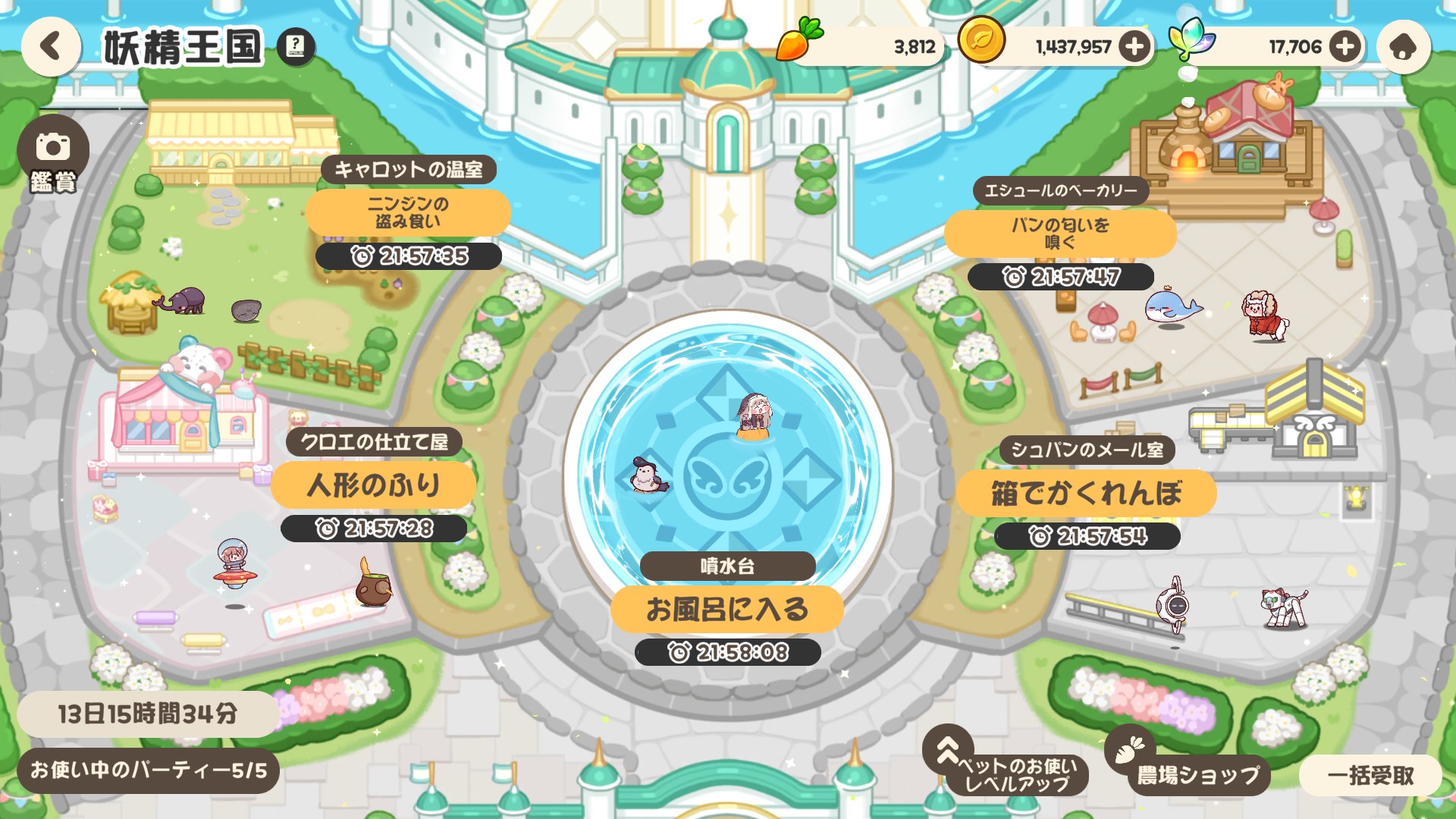This screenshot has height=819, width=1456.
Task: Add more gold coins with plus
Action: pyautogui.click(x=1134, y=47)
